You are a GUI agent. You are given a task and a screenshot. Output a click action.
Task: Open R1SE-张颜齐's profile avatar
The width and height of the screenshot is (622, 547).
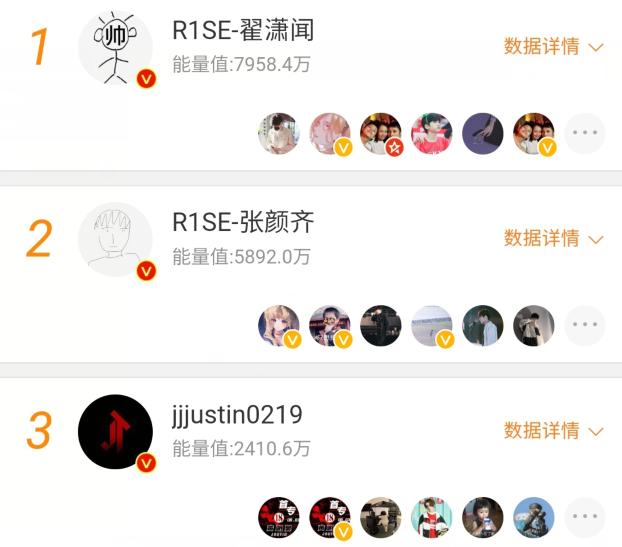[x=116, y=240]
